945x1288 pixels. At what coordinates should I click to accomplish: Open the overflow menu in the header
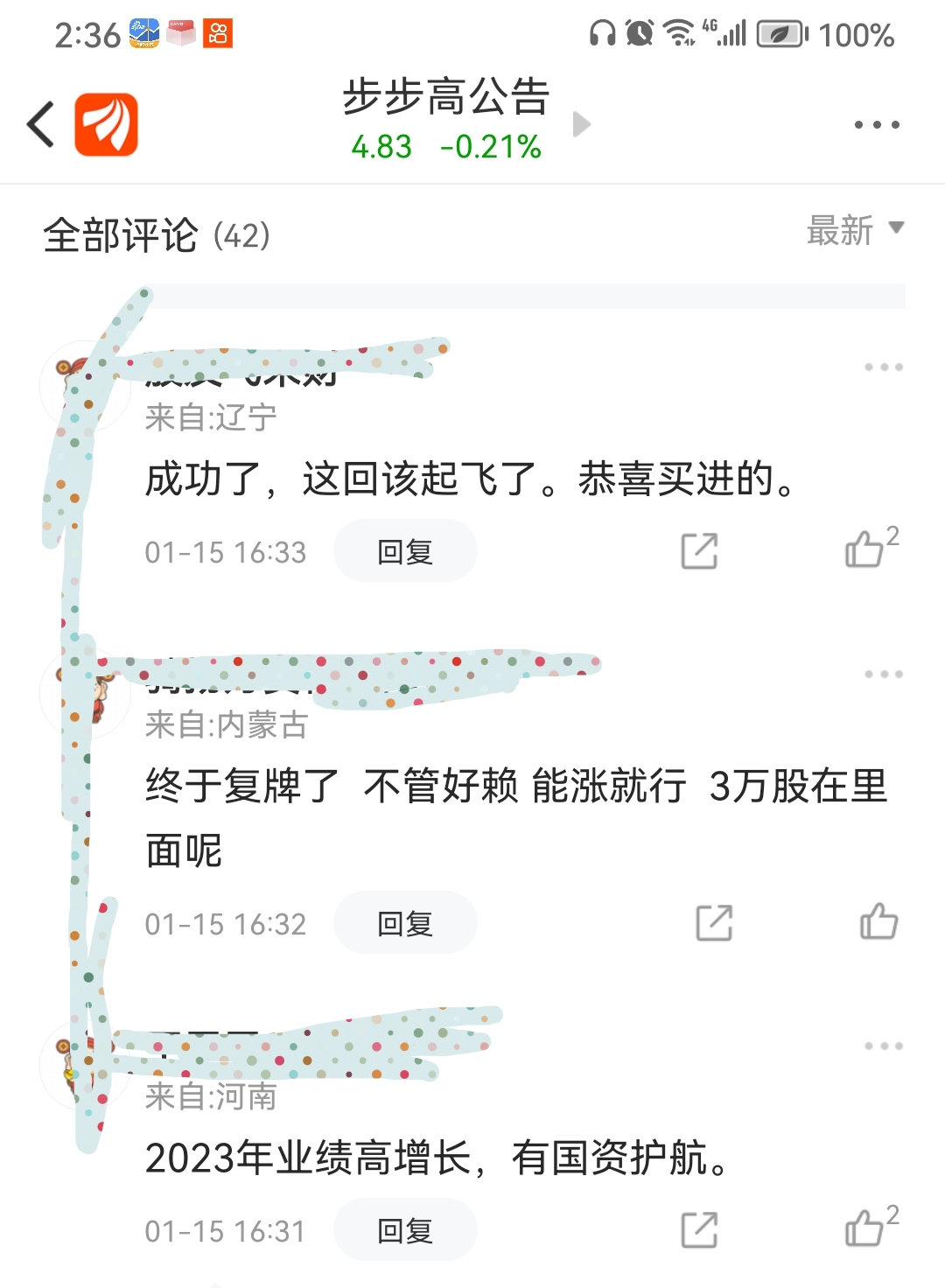[877, 125]
